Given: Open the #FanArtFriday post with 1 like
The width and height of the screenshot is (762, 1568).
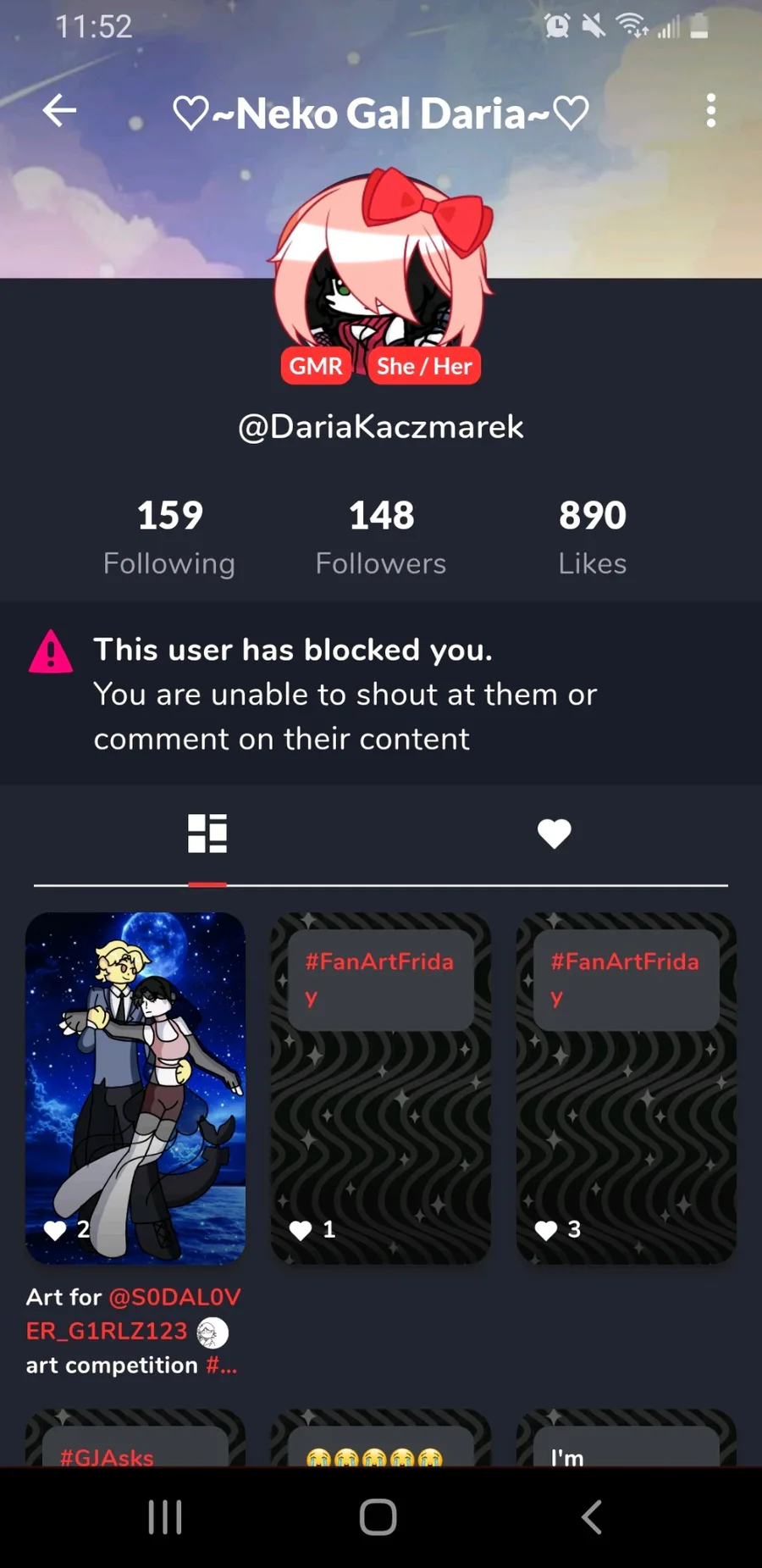Looking at the screenshot, I should click(380, 1087).
